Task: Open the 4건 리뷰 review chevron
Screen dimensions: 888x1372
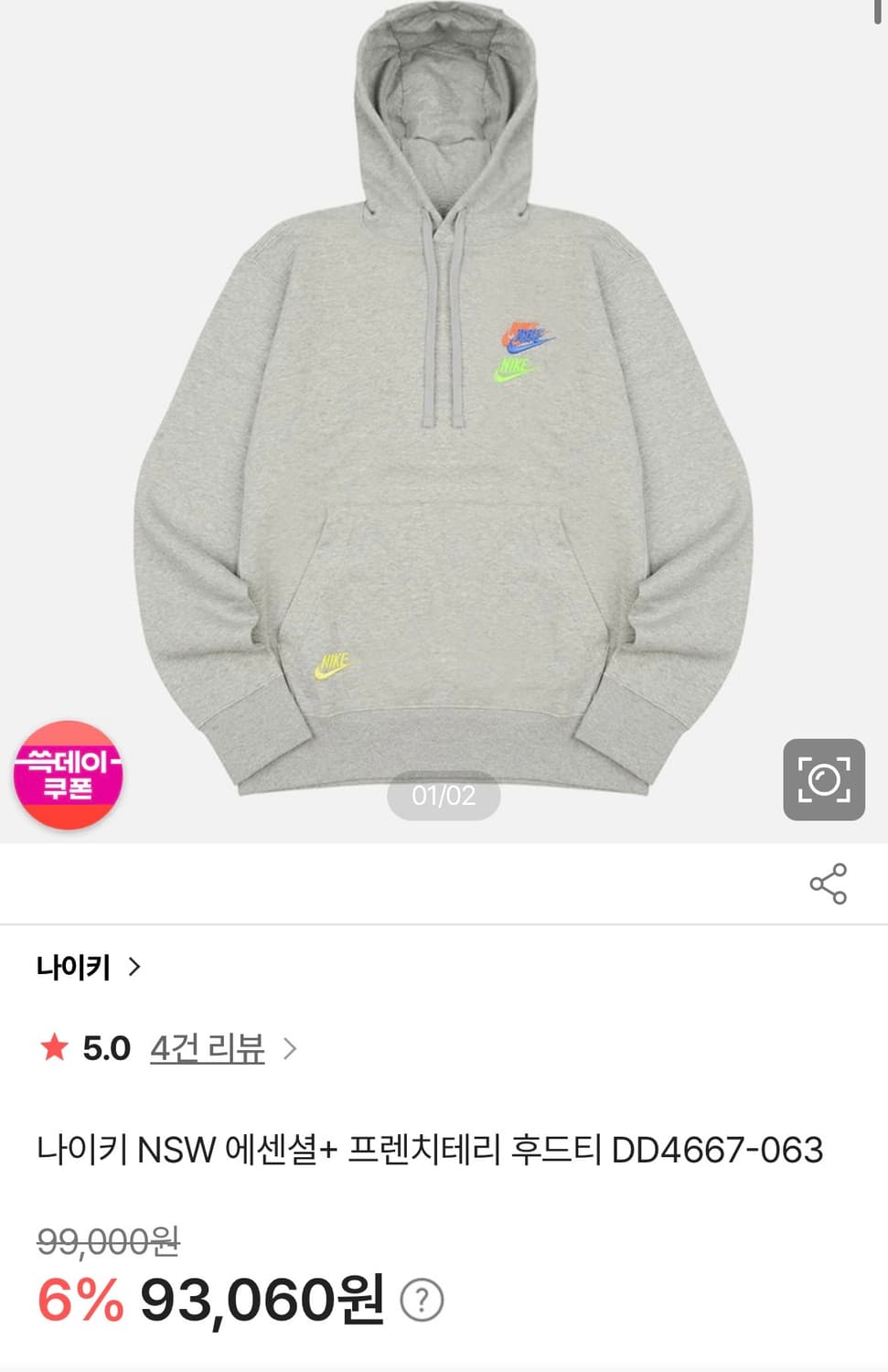Action: click(x=291, y=1049)
